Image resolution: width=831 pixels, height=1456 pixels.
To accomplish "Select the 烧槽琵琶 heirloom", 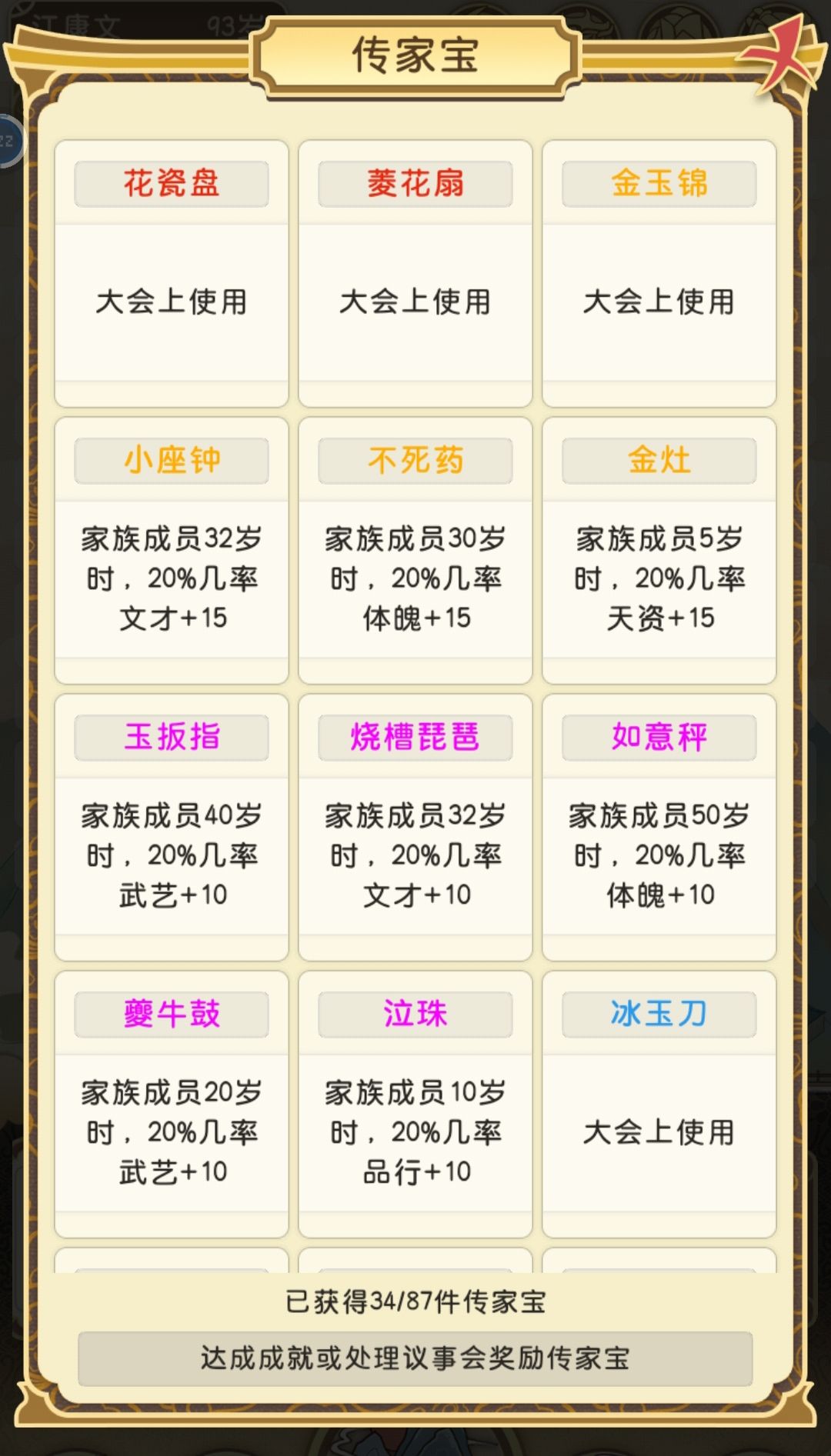I will [x=414, y=736].
